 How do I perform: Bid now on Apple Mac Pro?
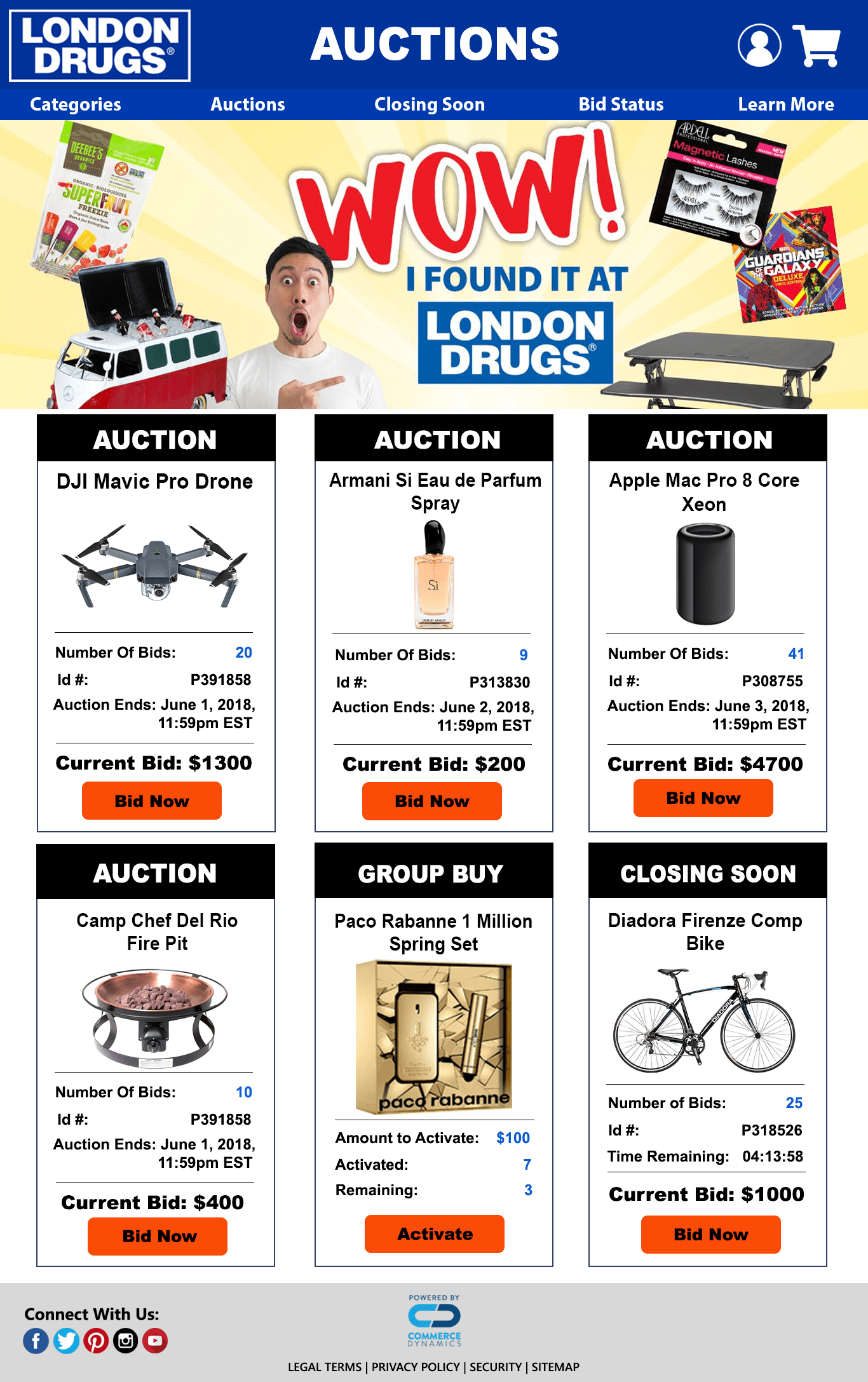pyautogui.click(x=703, y=798)
